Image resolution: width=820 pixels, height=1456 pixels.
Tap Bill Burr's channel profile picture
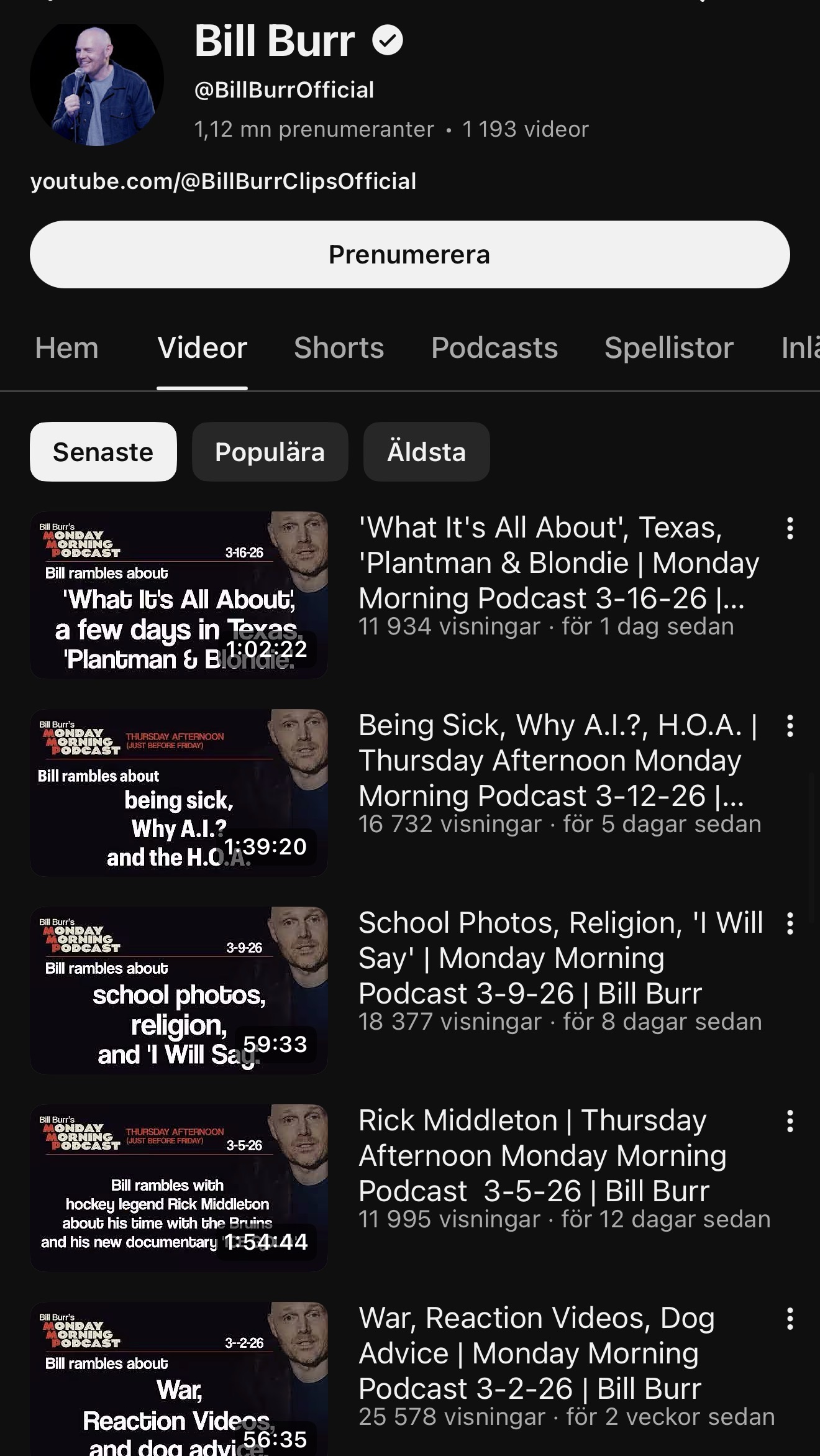97,81
